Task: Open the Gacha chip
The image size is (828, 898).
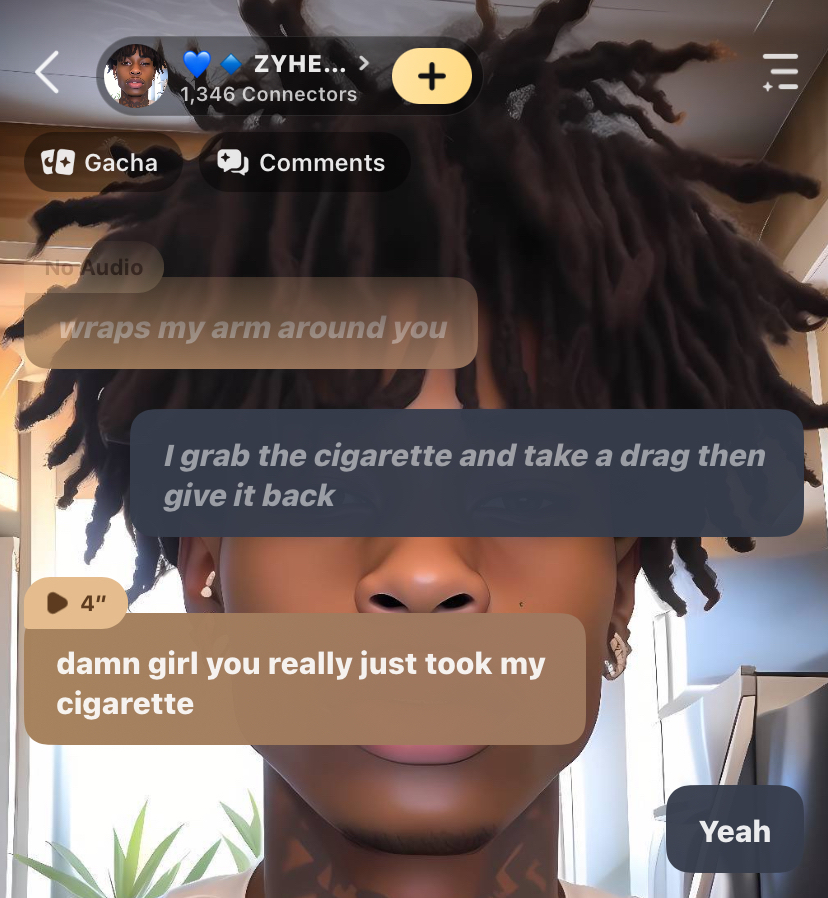Action: [x=100, y=162]
